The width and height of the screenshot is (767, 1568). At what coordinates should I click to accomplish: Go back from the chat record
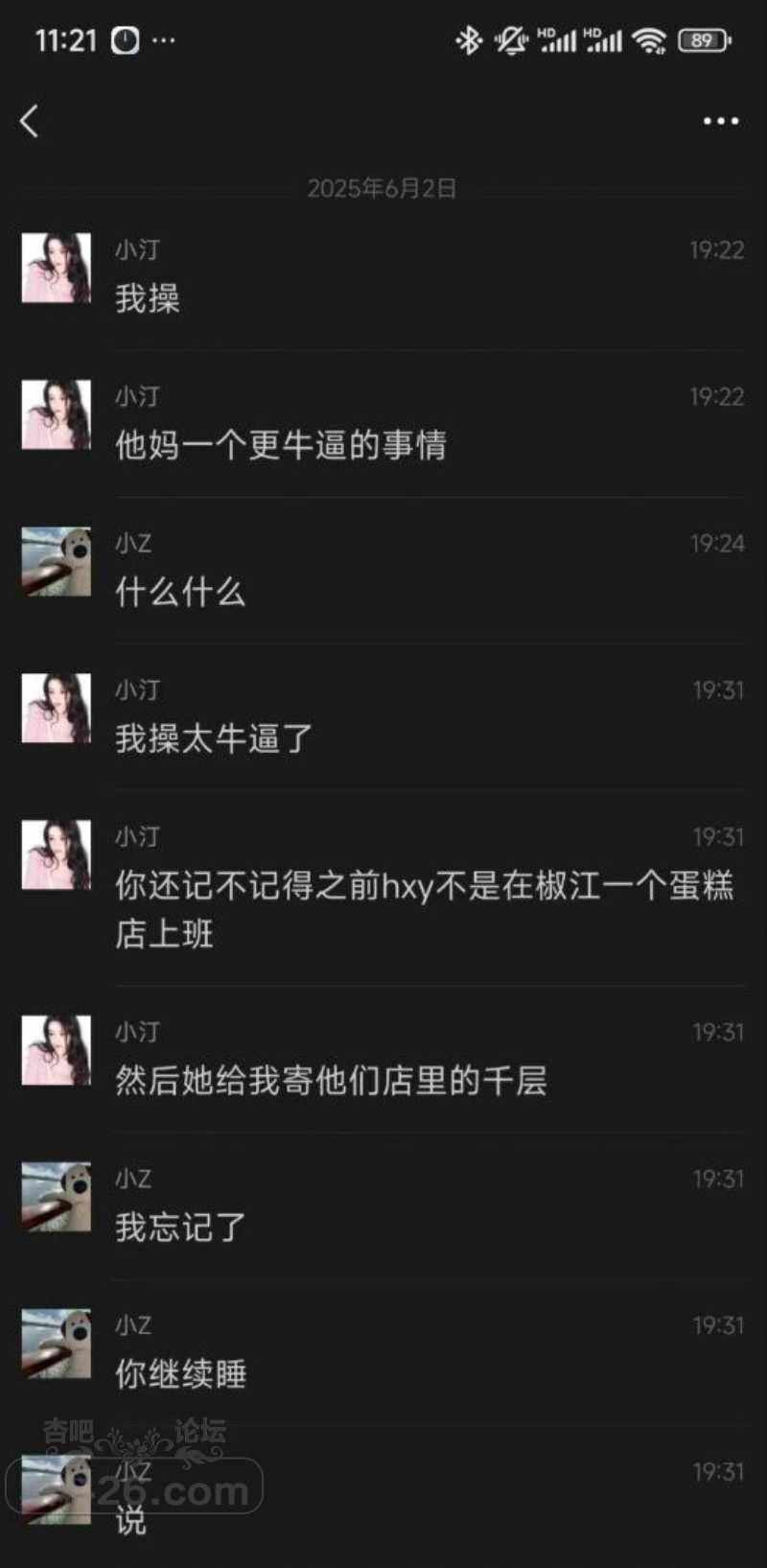[x=30, y=121]
